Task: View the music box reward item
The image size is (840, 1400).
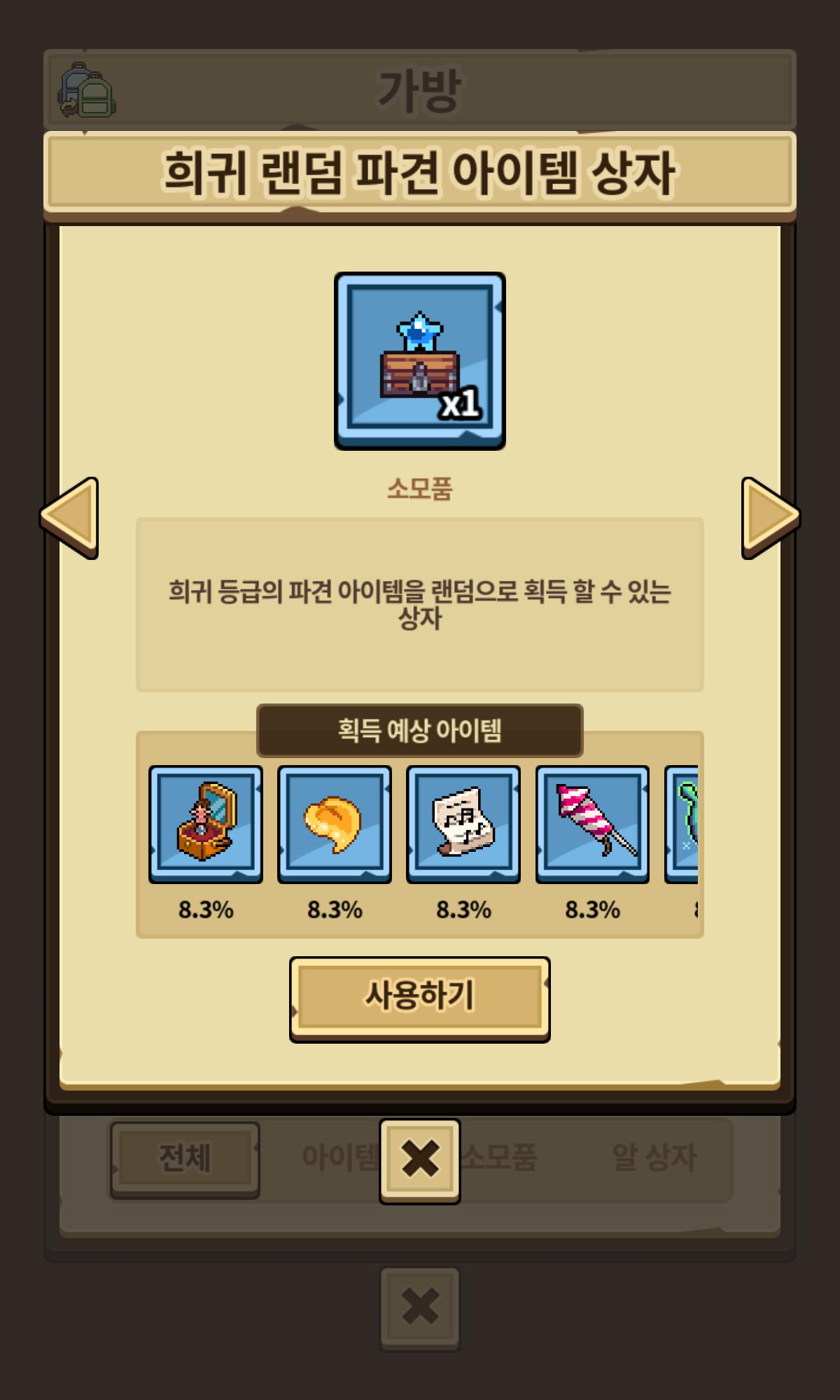Action: (x=206, y=823)
